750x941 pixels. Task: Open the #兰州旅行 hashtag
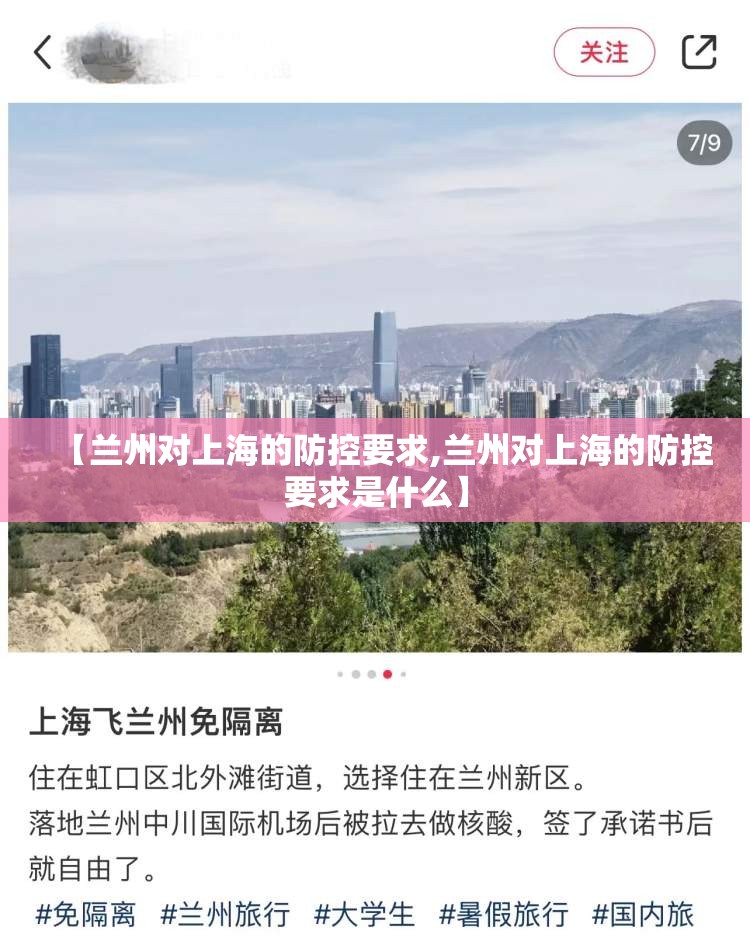[225, 914]
